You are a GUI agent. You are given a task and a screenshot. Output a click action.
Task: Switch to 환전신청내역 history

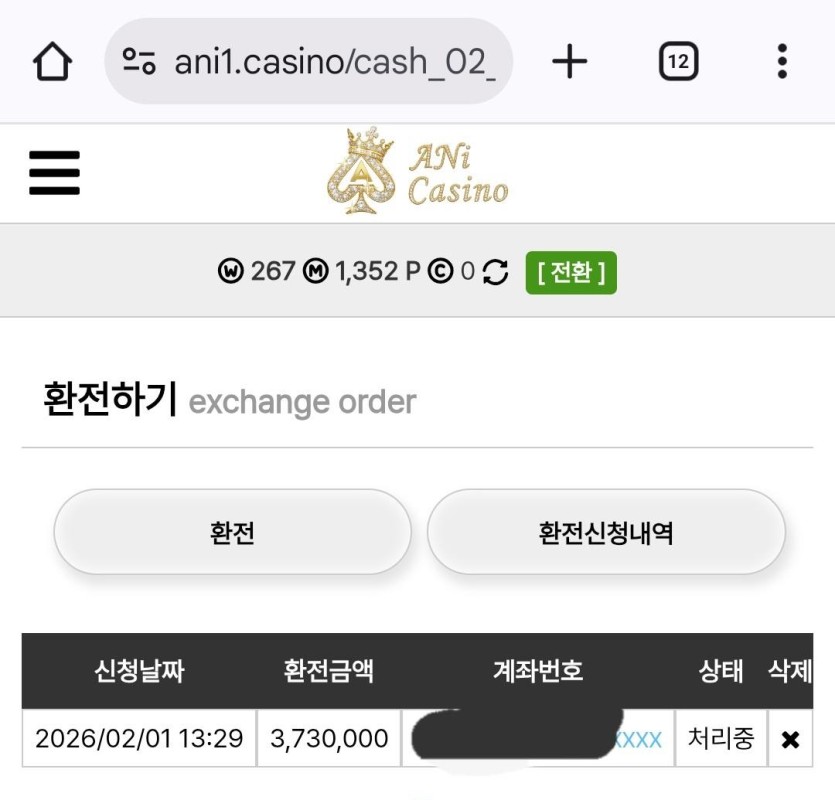pos(606,532)
